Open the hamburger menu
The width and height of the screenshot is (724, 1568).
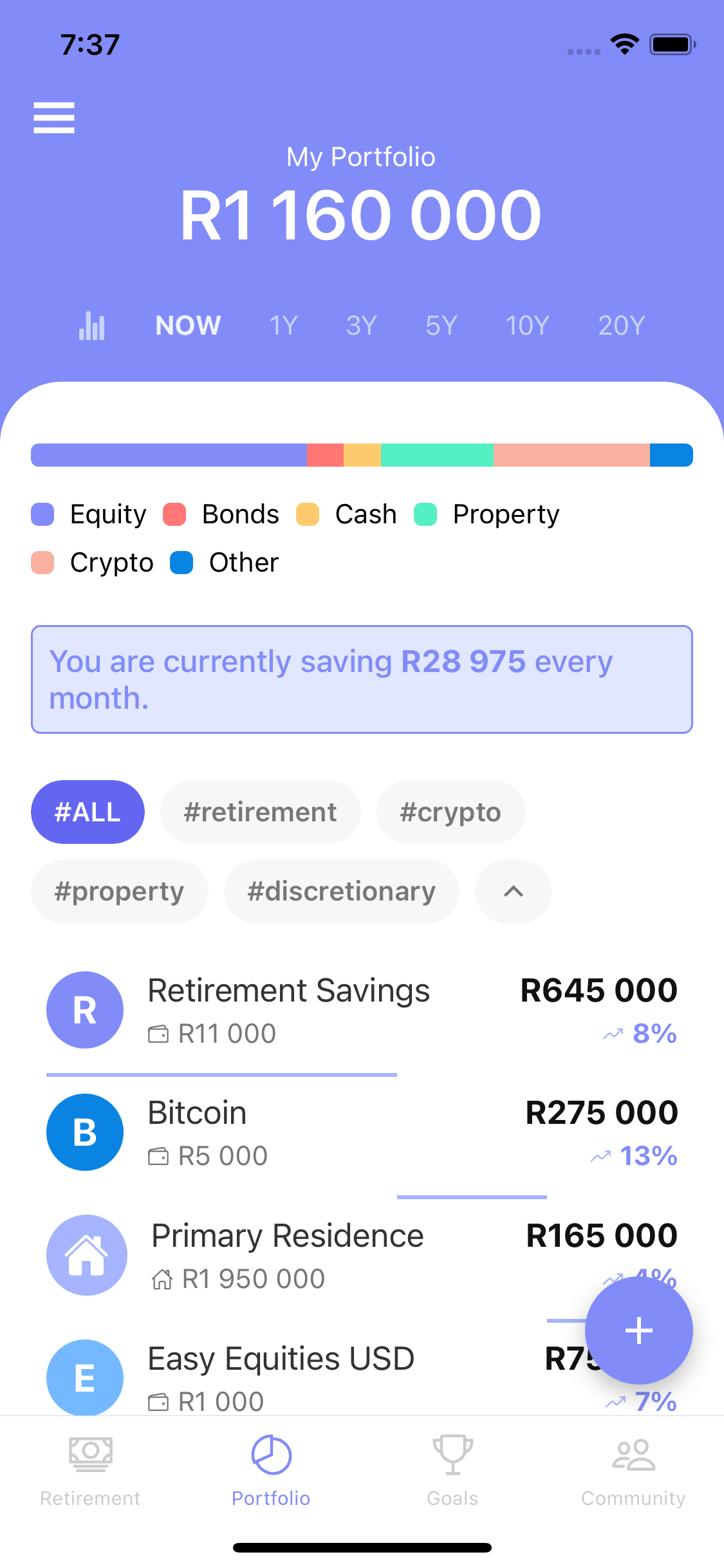tap(54, 118)
